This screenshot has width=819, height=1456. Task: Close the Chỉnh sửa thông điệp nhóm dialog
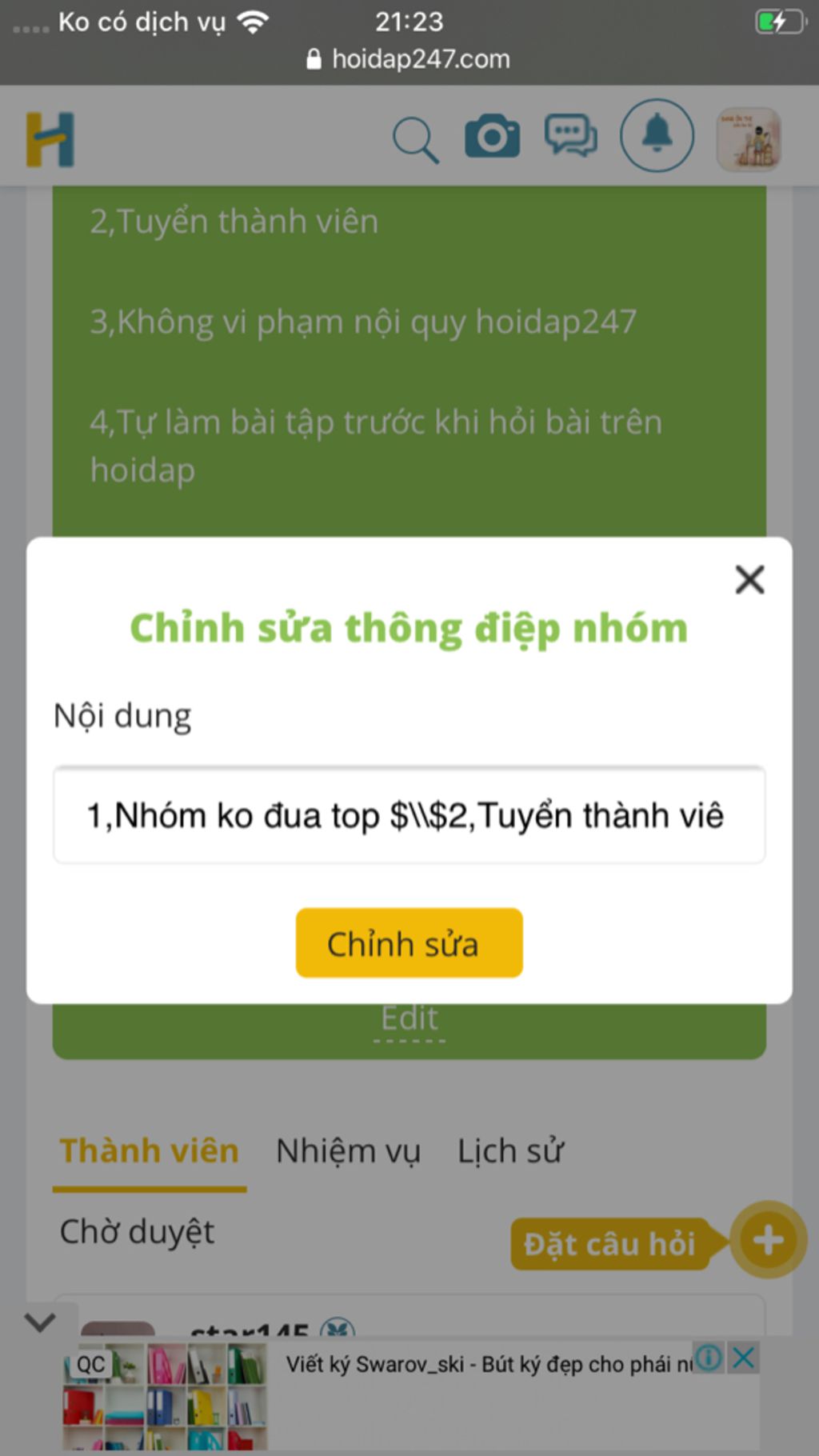749,580
